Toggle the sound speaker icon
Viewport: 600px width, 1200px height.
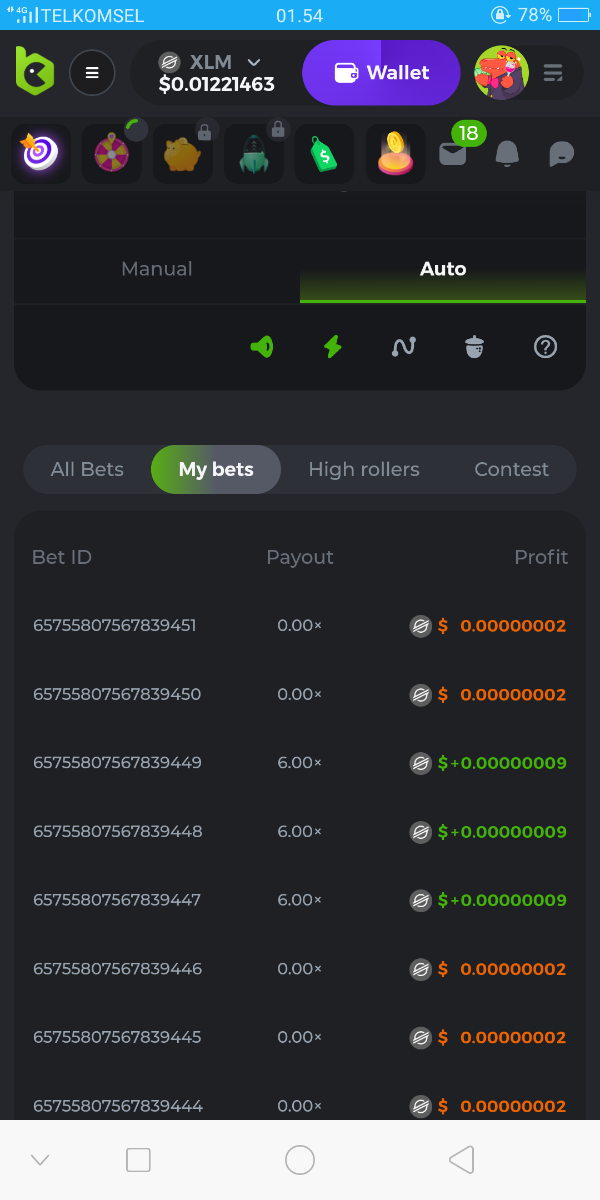coord(262,347)
